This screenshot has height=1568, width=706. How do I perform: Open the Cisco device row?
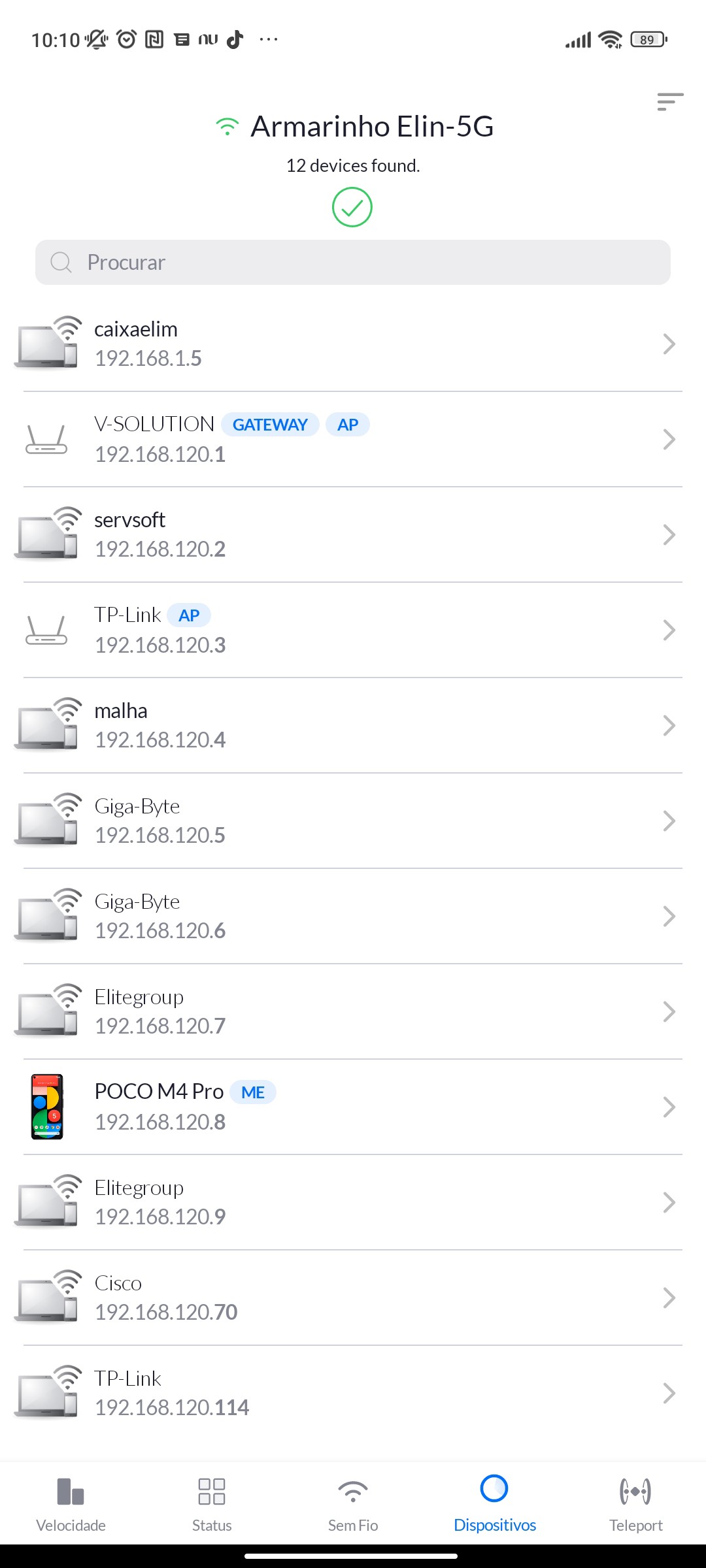(x=353, y=1298)
